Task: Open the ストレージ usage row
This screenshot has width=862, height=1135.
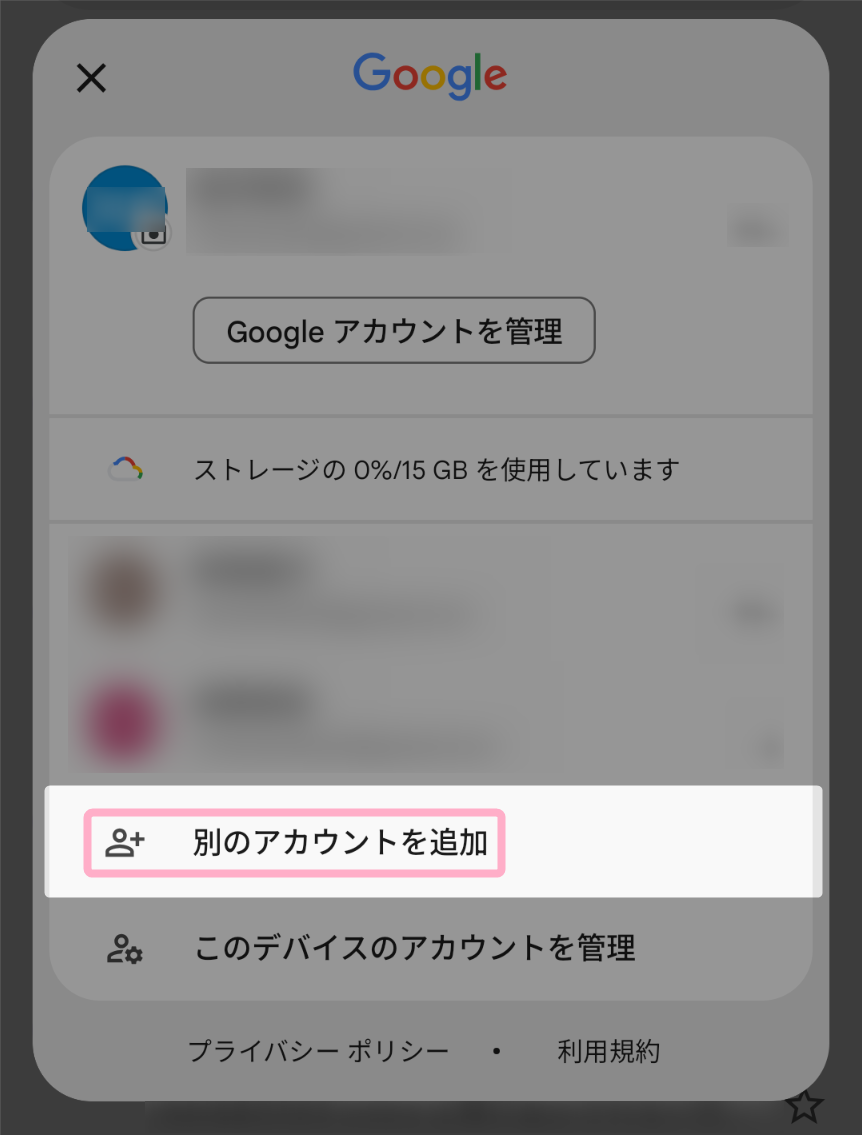Action: [x=430, y=469]
